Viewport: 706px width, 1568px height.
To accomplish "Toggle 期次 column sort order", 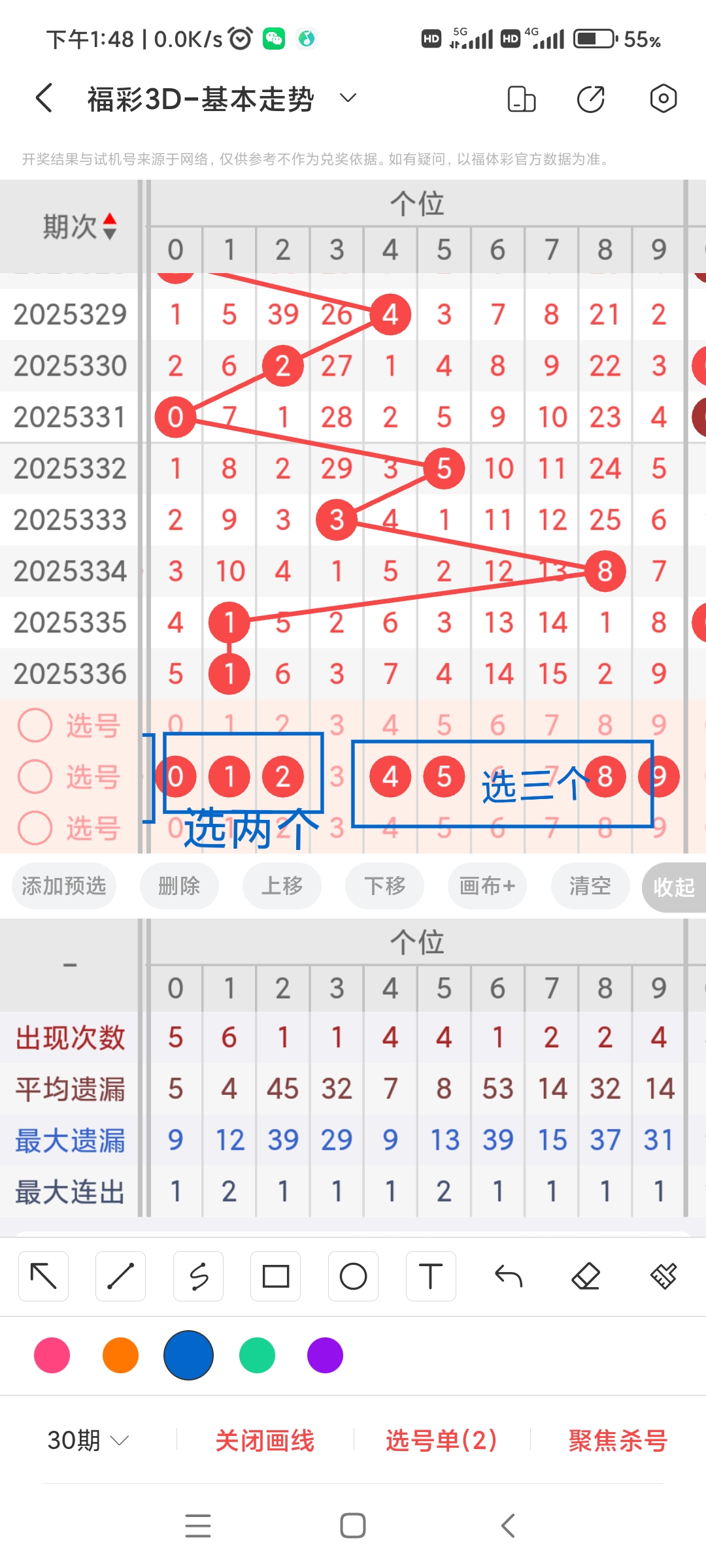I will (109, 227).
